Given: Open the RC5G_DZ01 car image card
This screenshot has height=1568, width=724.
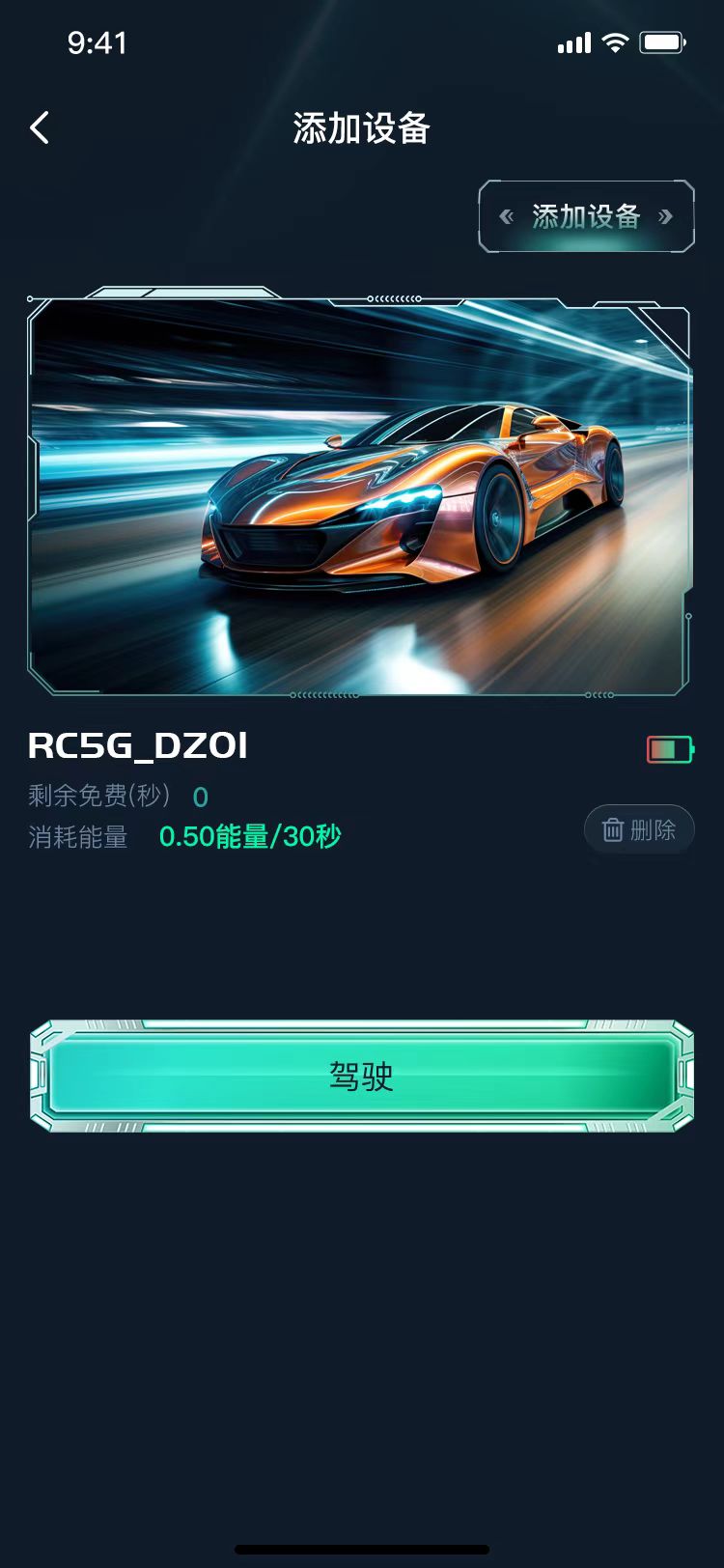Looking at the screenshot, I should point(359,494).
